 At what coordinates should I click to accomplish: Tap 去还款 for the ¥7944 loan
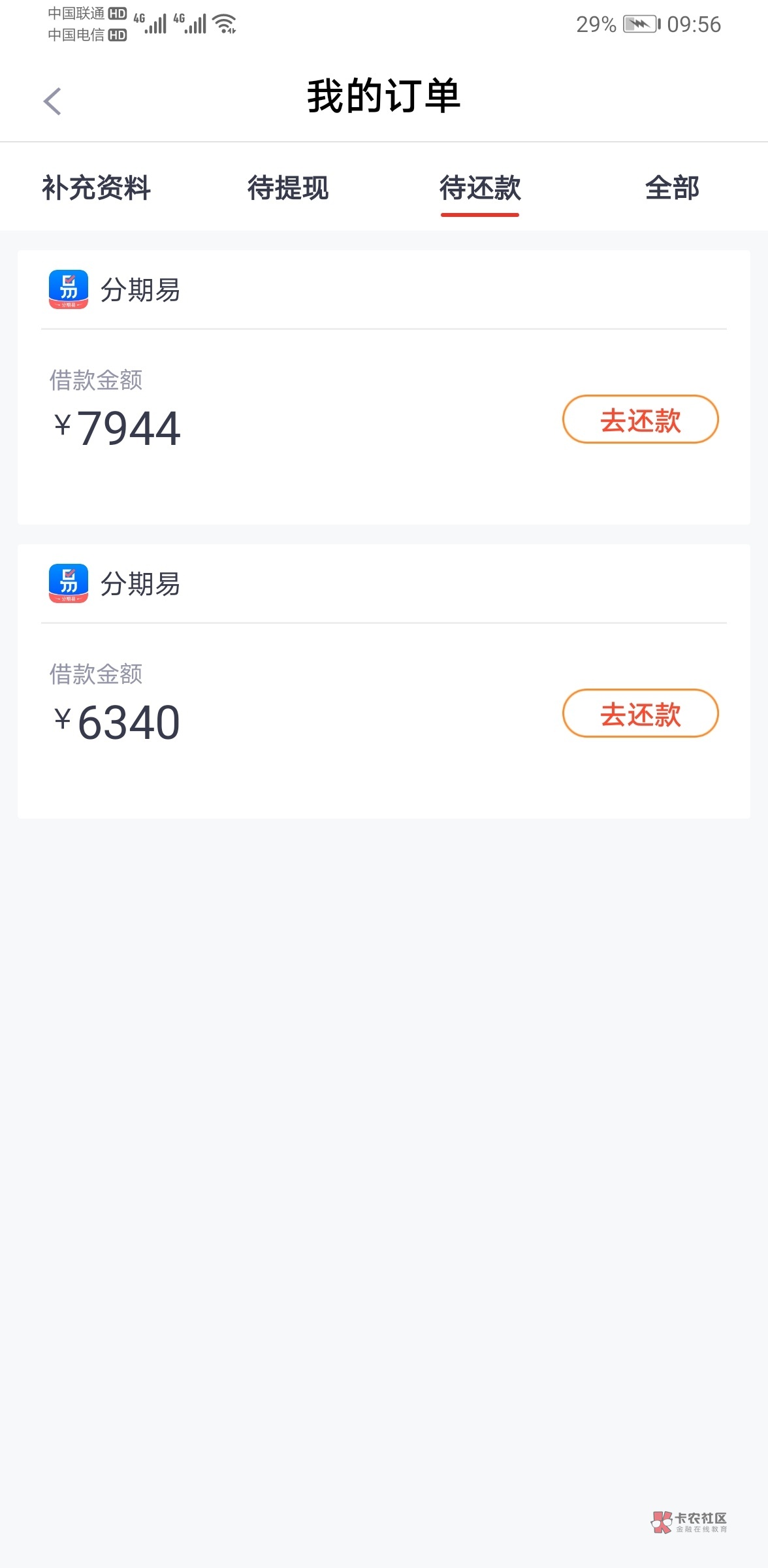point(640,419)
